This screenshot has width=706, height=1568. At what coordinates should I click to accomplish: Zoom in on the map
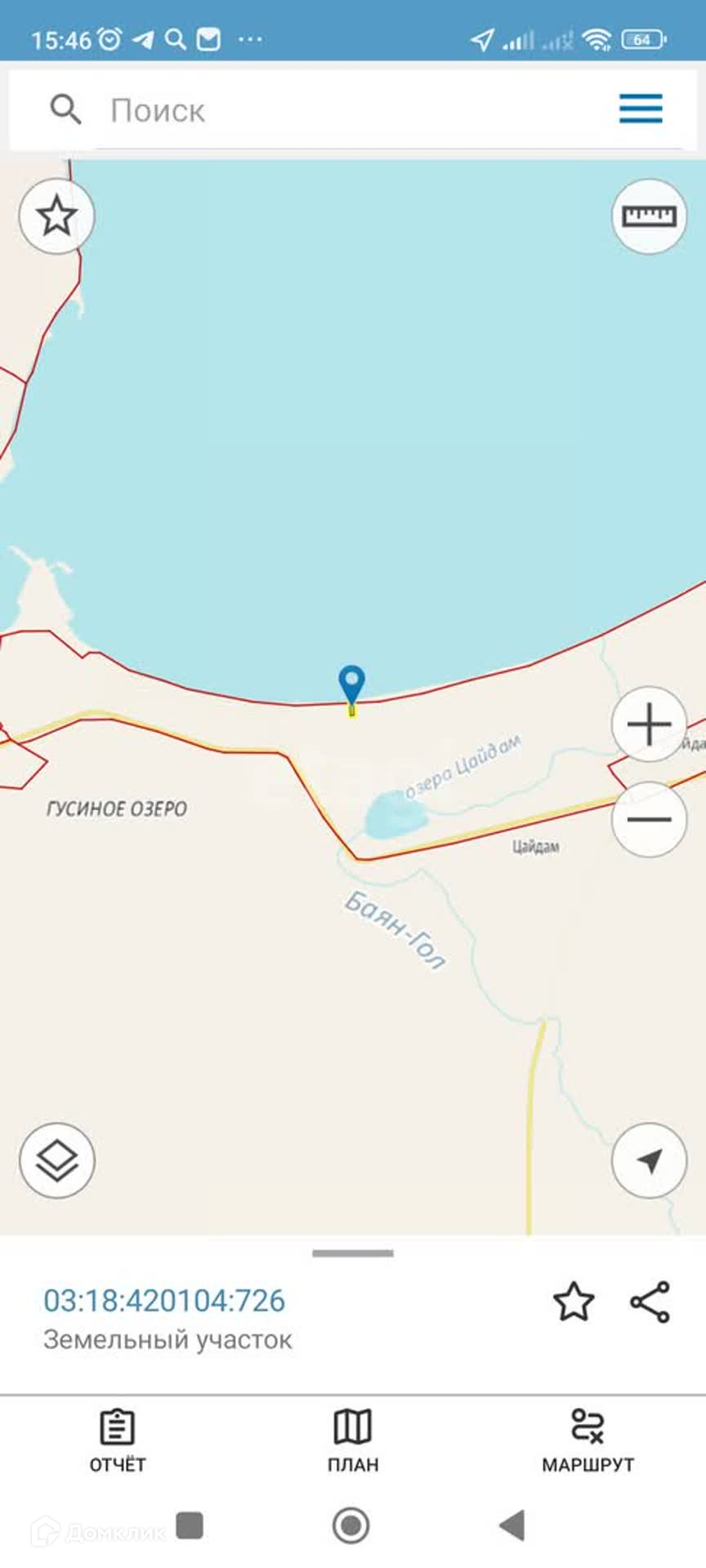tap(649, 724)
